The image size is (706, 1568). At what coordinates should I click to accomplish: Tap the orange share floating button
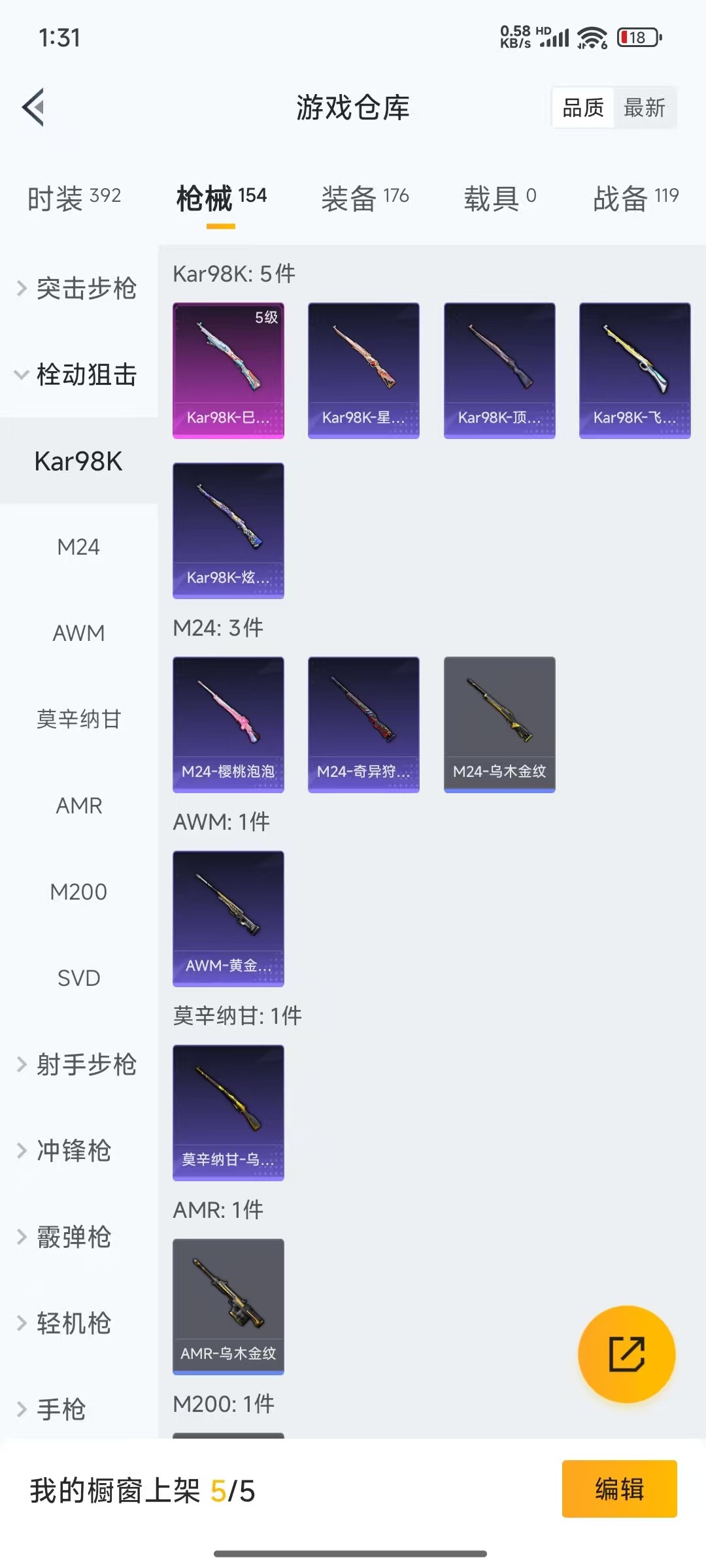click(x=626, y=1354)
